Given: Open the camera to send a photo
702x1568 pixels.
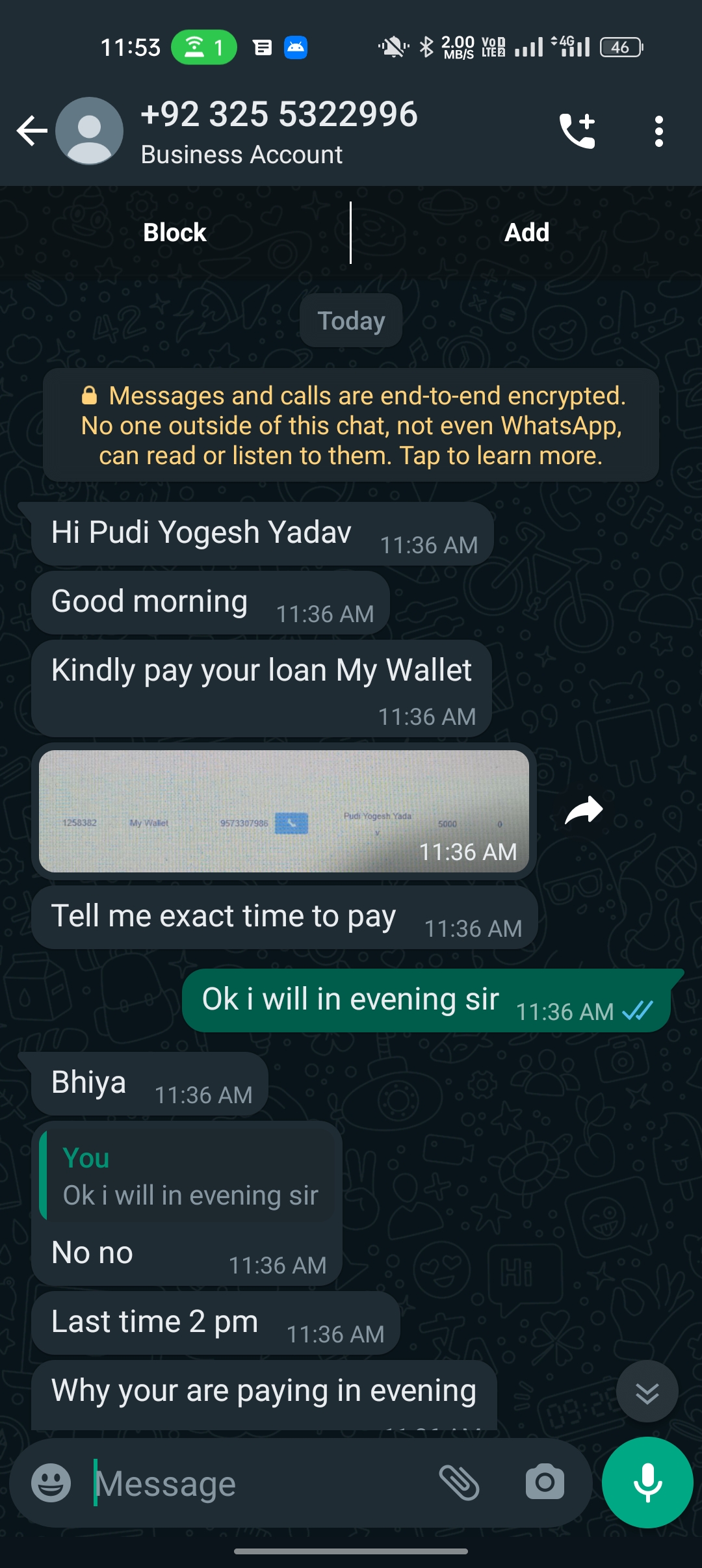Looking at the screenshot, I should pos(545,1483).
